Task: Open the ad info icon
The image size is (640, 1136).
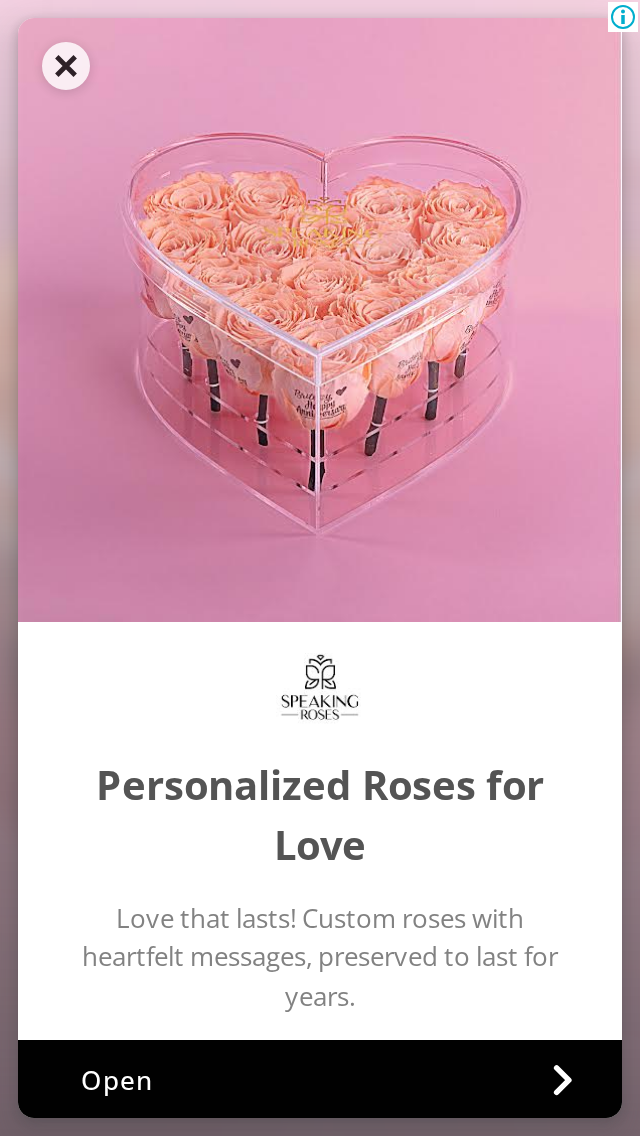Action: click(x=623, y=17)
